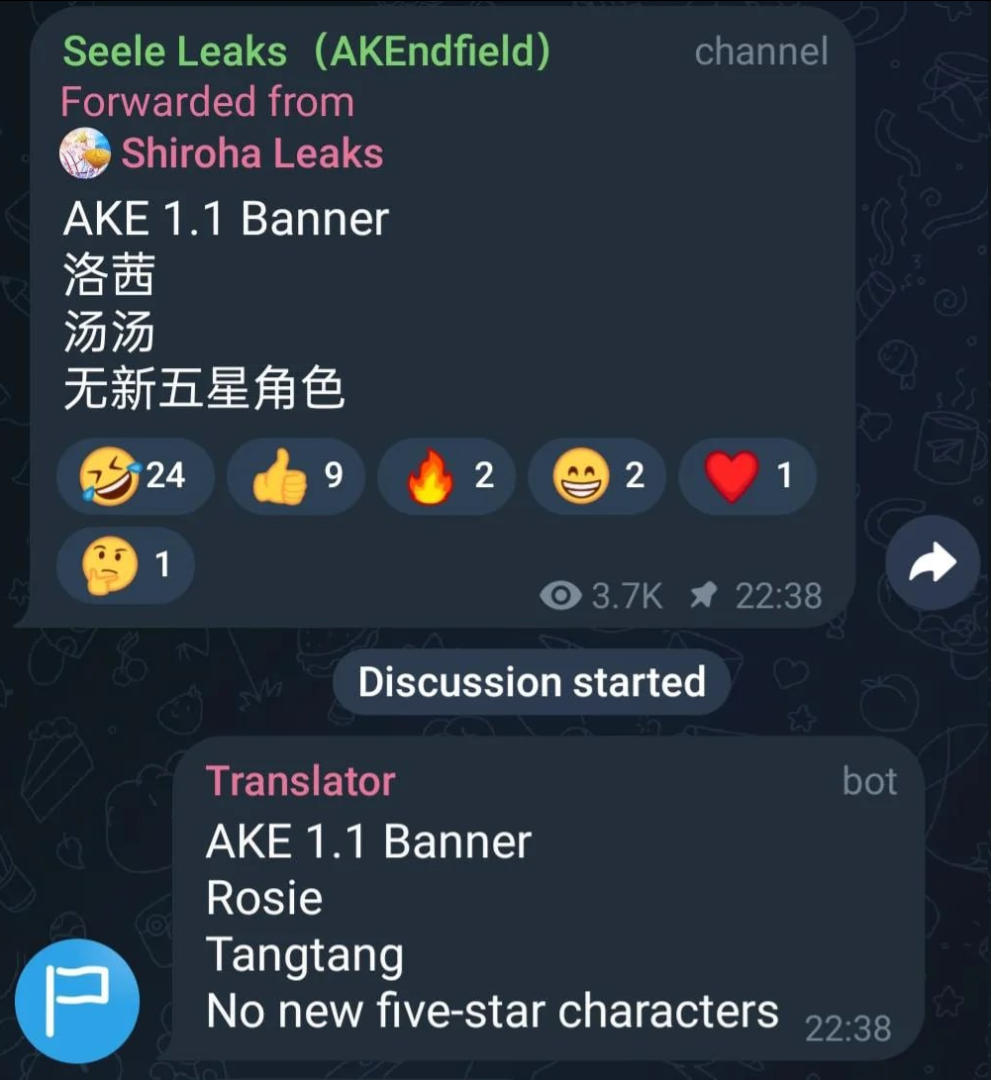Screen dimensions: 991x1080
Task: Open the Translator bot's profile avatar
Action: point(77,1001)
